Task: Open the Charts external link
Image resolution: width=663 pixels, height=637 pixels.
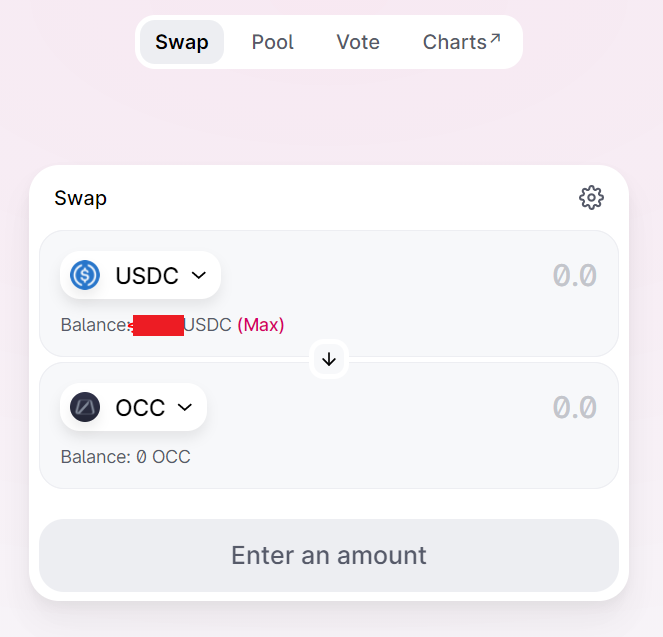Action: coord(461,42)
